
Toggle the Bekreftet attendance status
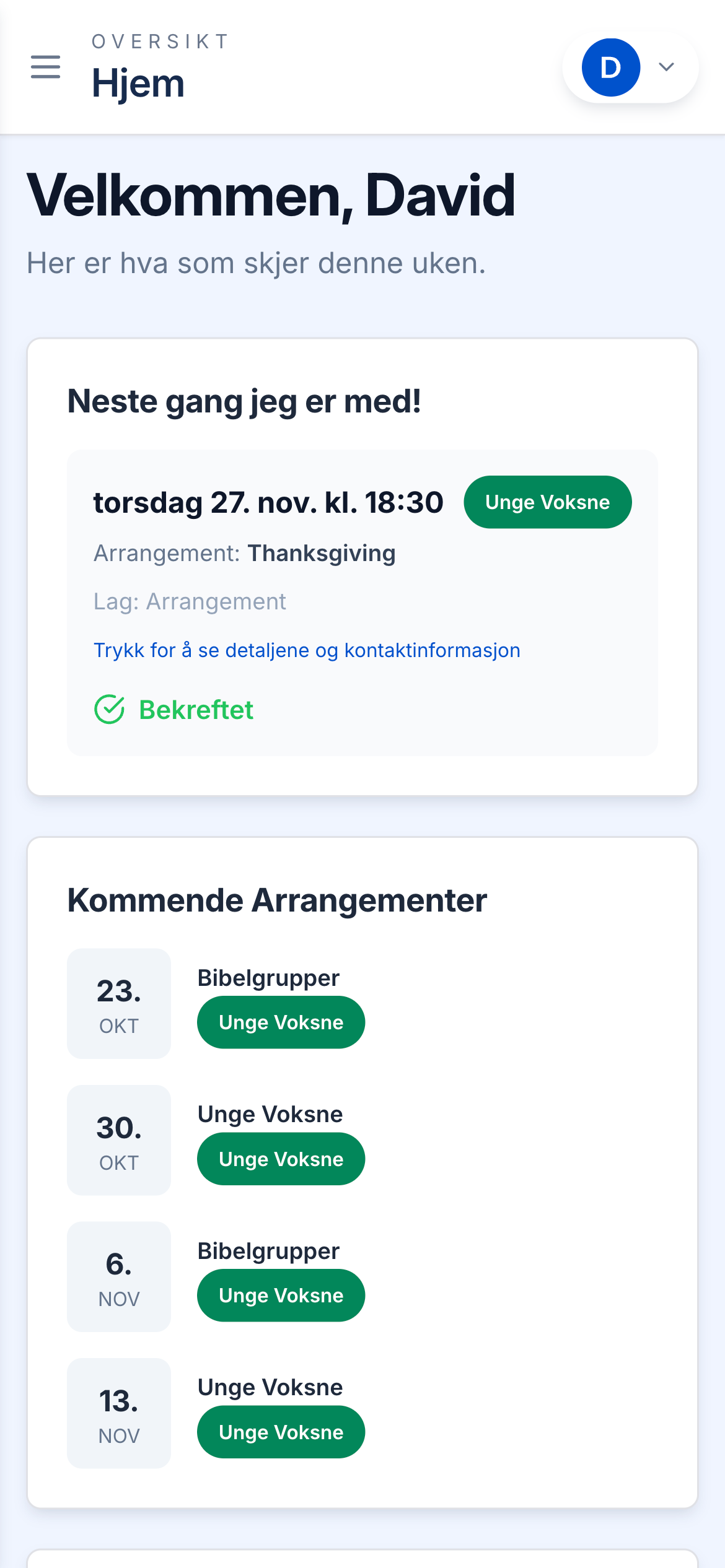pos(196,710)
